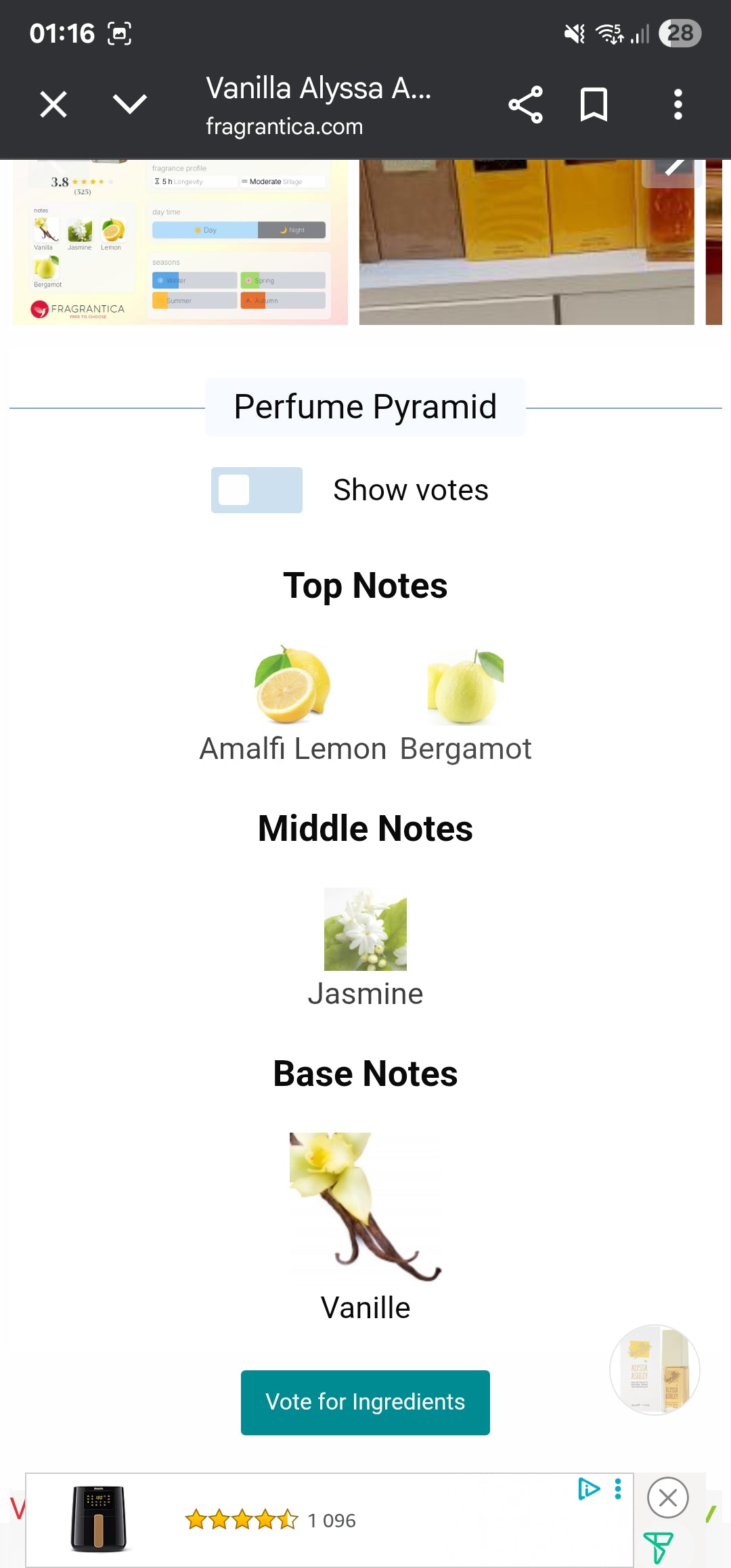Open the fragrance profile infographic image

pos(180,242)
